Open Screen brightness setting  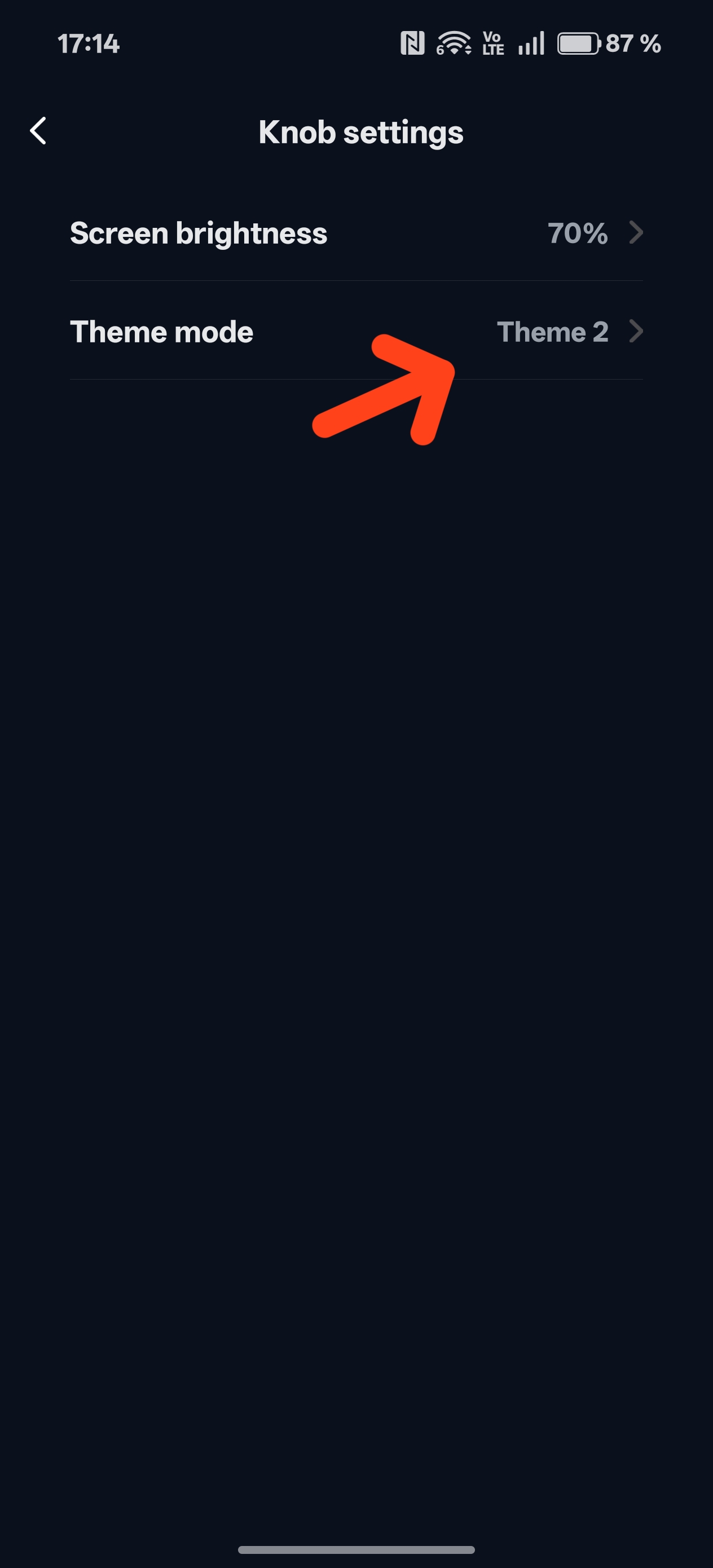click(356, 233)
